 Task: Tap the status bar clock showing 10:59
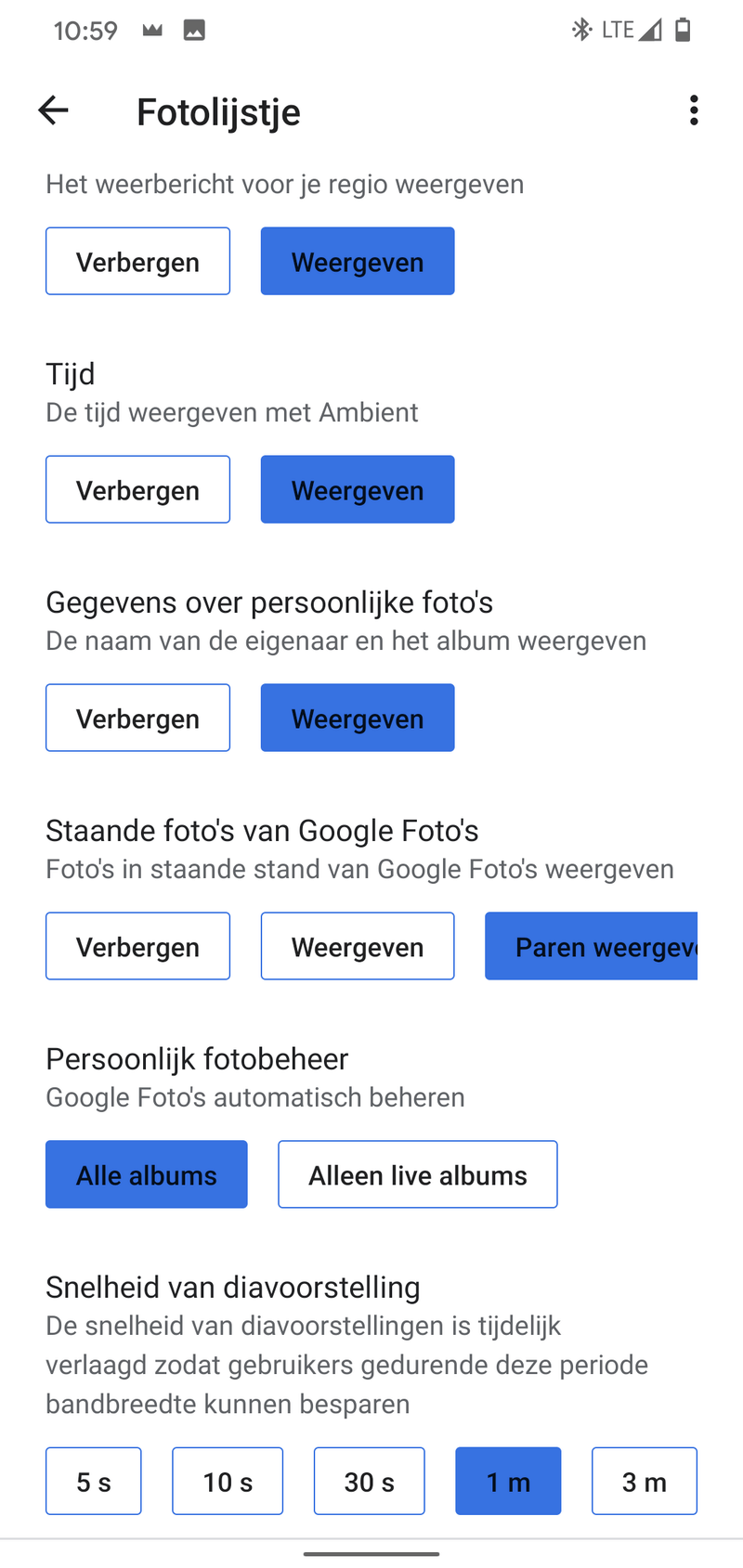pos(85,30)
